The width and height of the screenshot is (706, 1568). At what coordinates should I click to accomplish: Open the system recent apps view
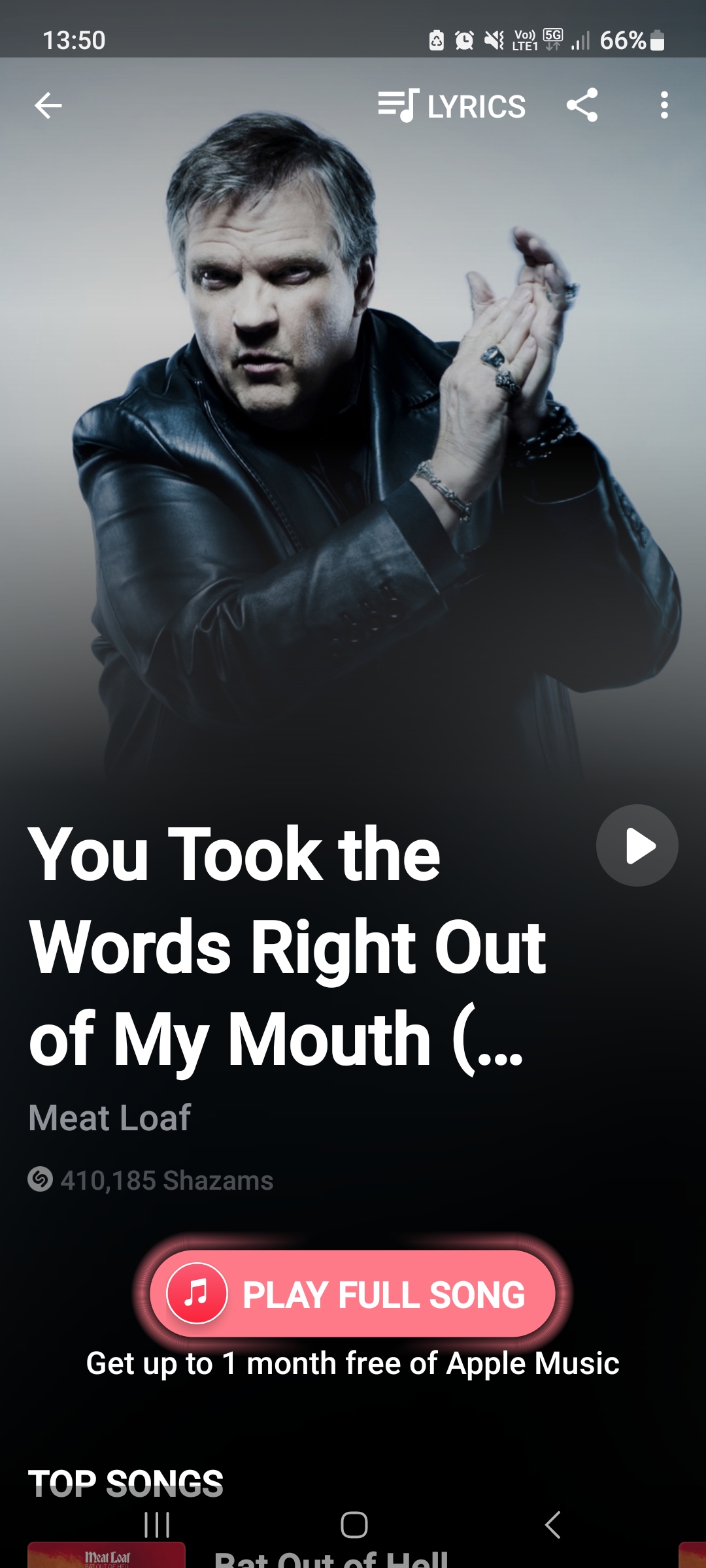pyautogui.click(x=157, y=1525)
